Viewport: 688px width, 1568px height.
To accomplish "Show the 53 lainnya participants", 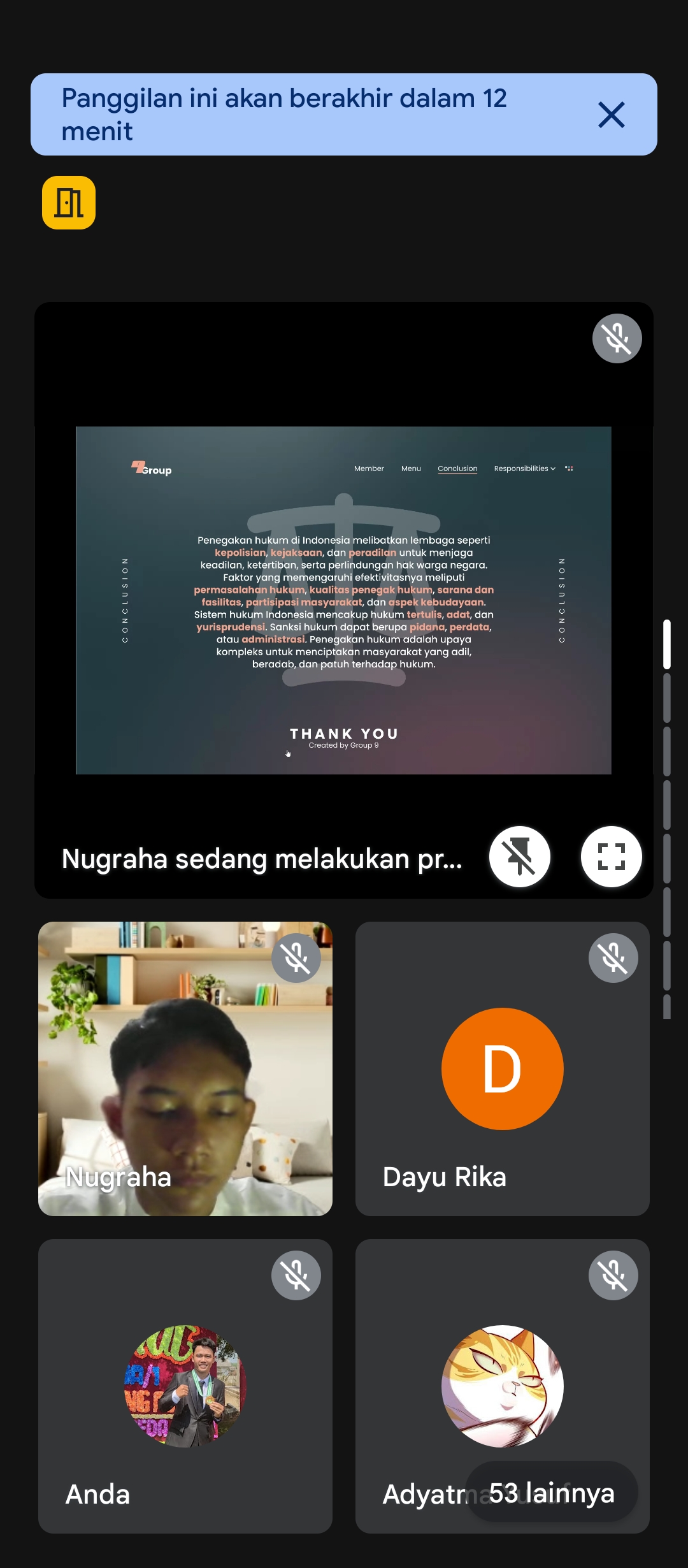I will pyautogui.click(x=551, y=1493).
